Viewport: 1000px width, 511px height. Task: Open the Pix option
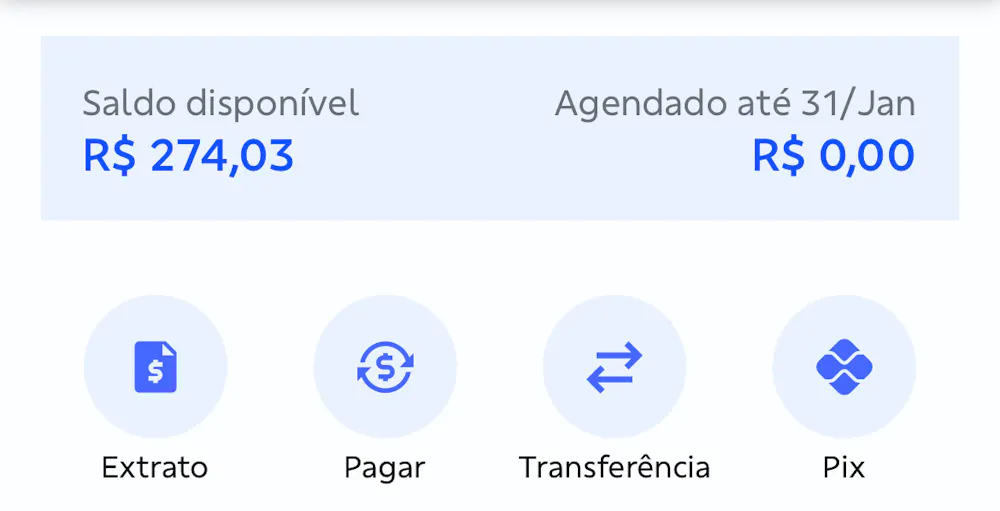click(844, 367)
